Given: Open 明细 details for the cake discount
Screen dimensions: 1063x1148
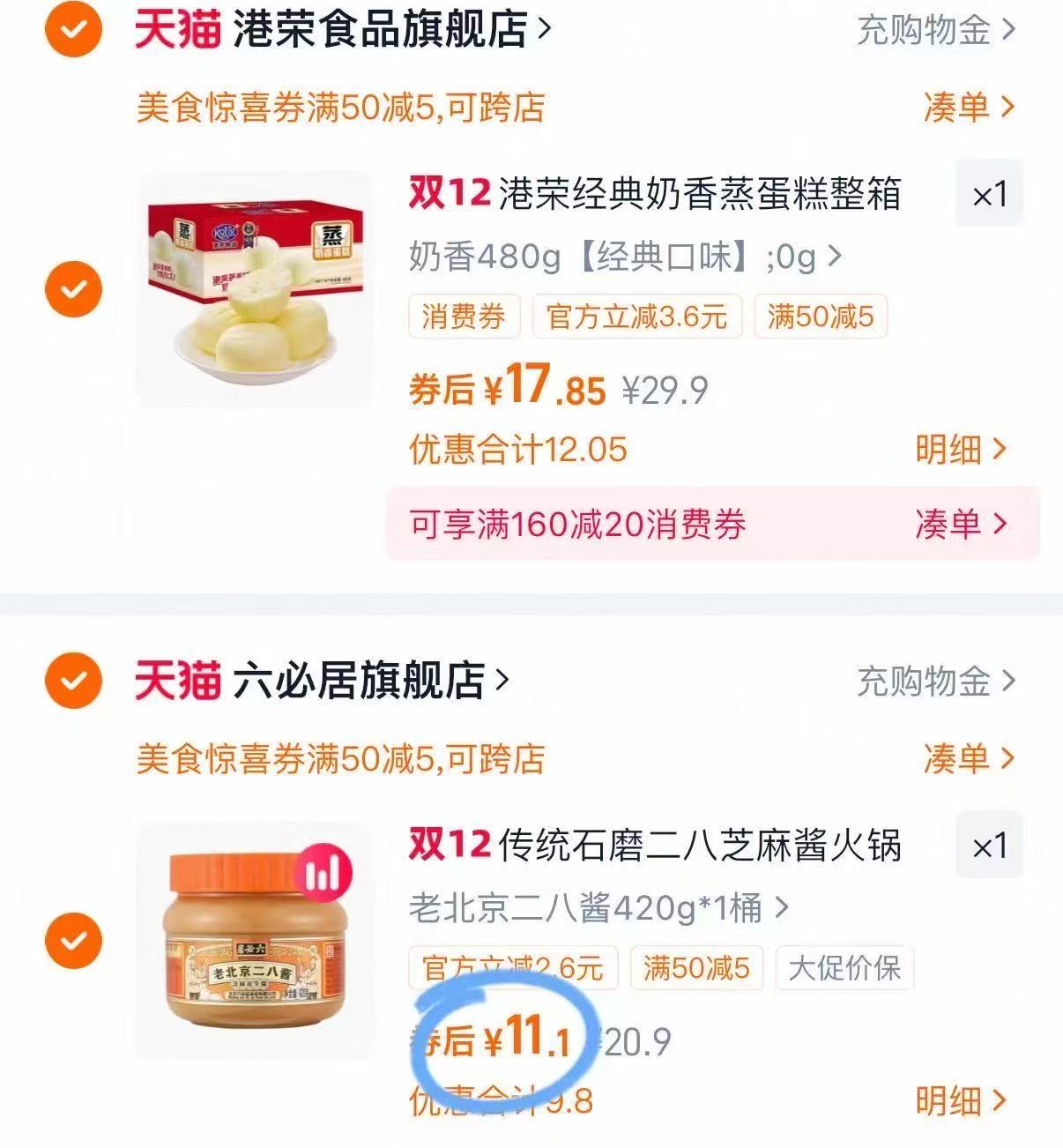Looking at the screenshot, I should click(961, 450).
